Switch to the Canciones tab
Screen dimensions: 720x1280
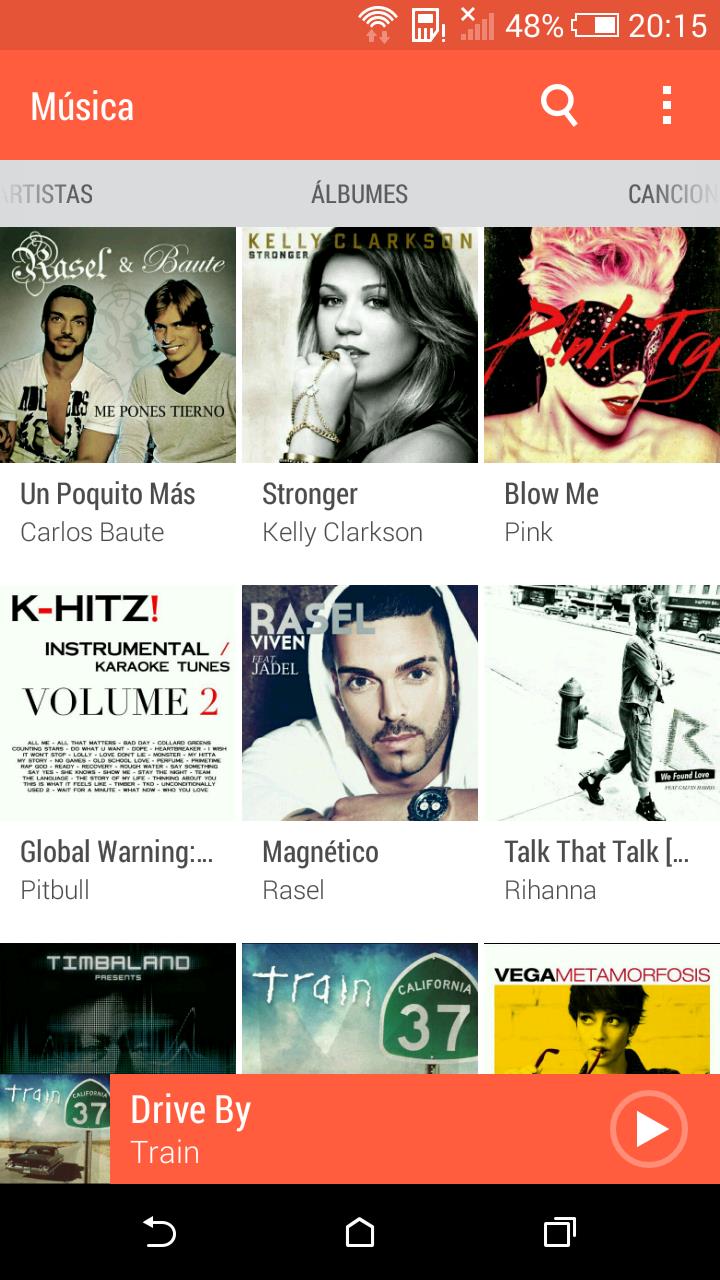coord(670,194)
